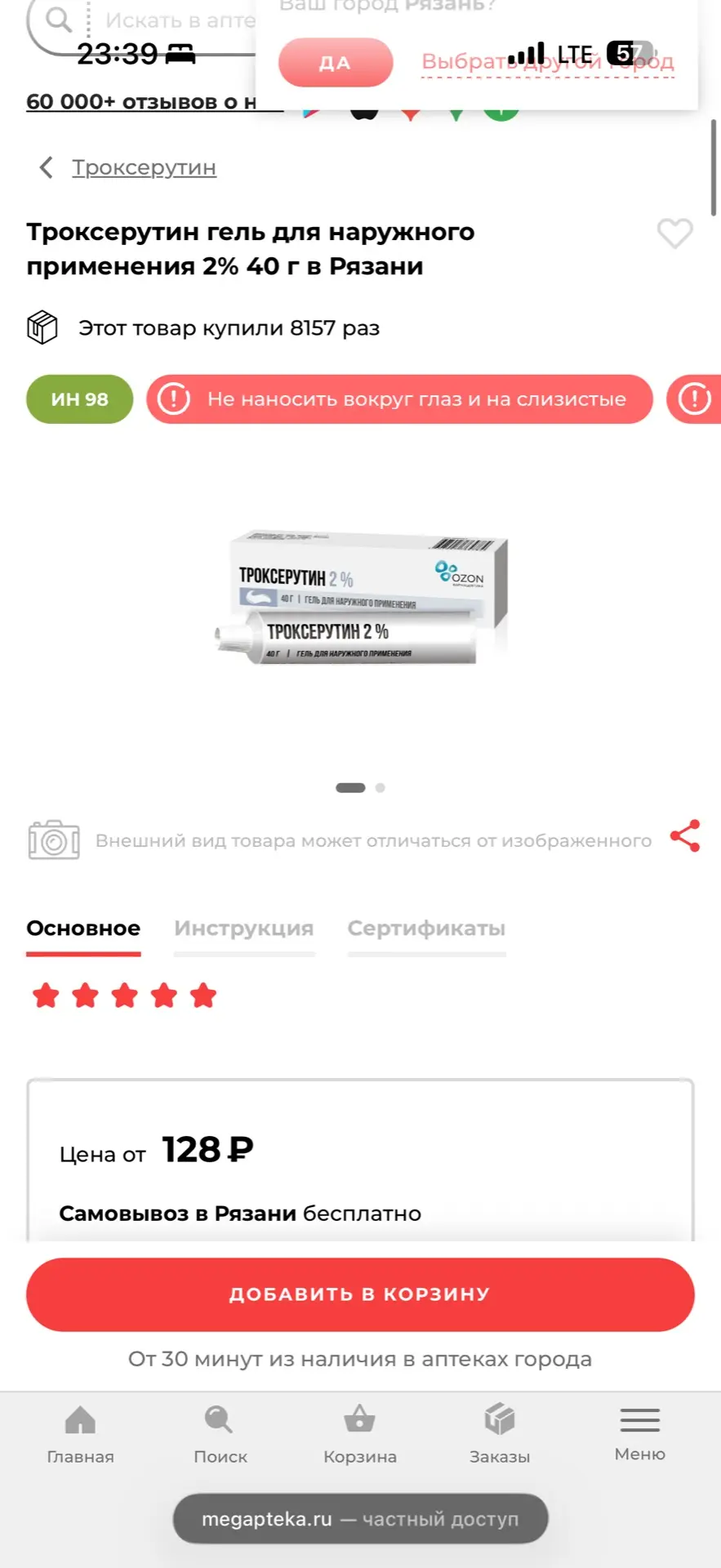
Task: Add the product to favorites with the heart
Action: 674,234
